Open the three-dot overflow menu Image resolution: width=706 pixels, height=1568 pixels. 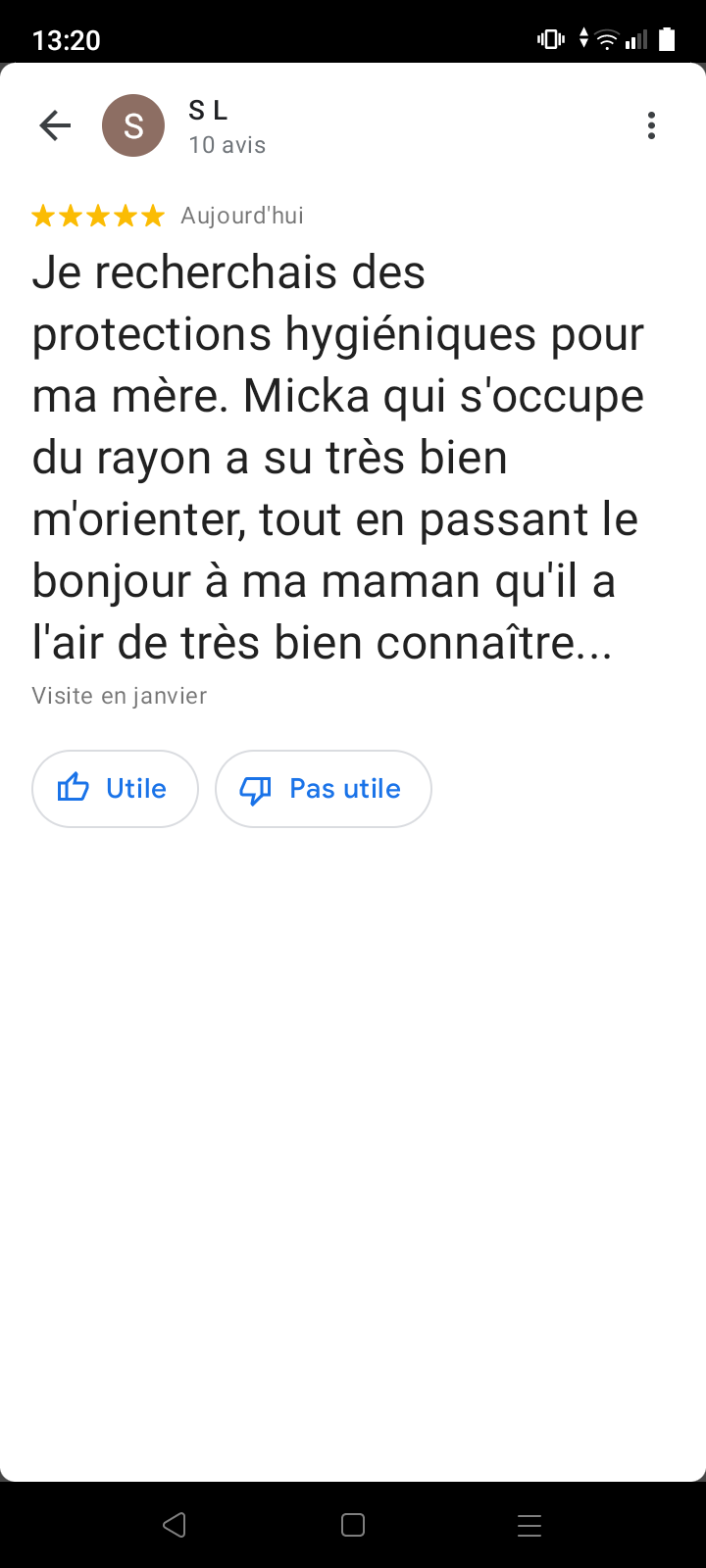pyautogui.click(x=651, y=125)
